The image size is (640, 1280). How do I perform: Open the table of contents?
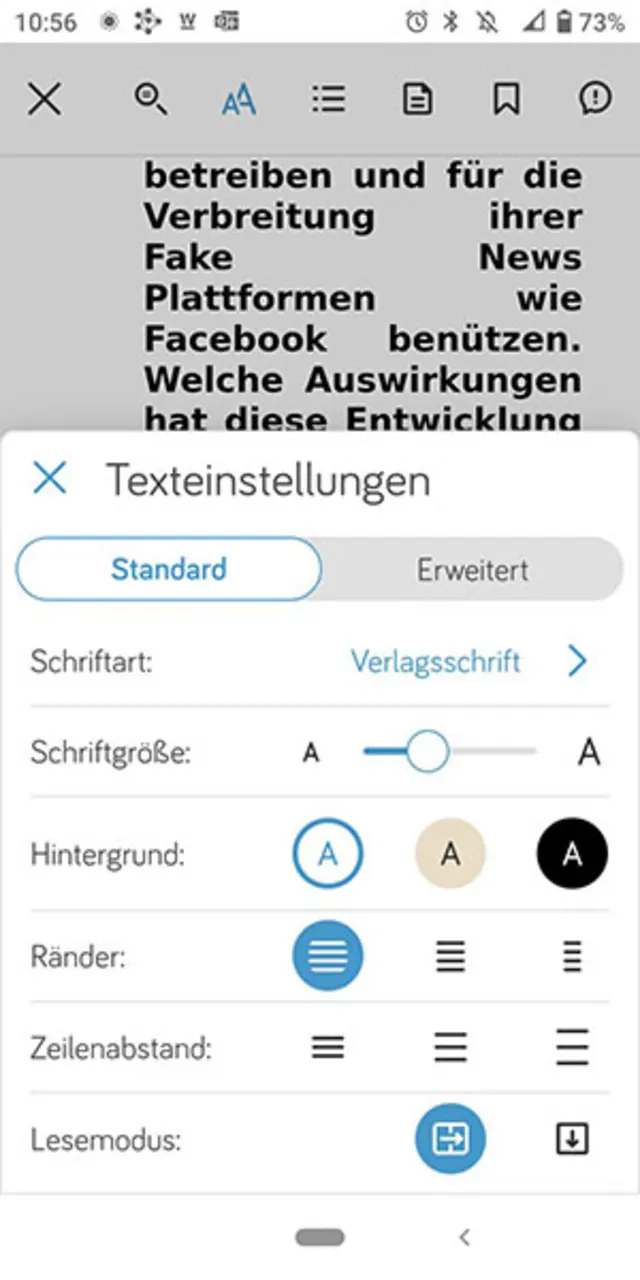point(328,98)
